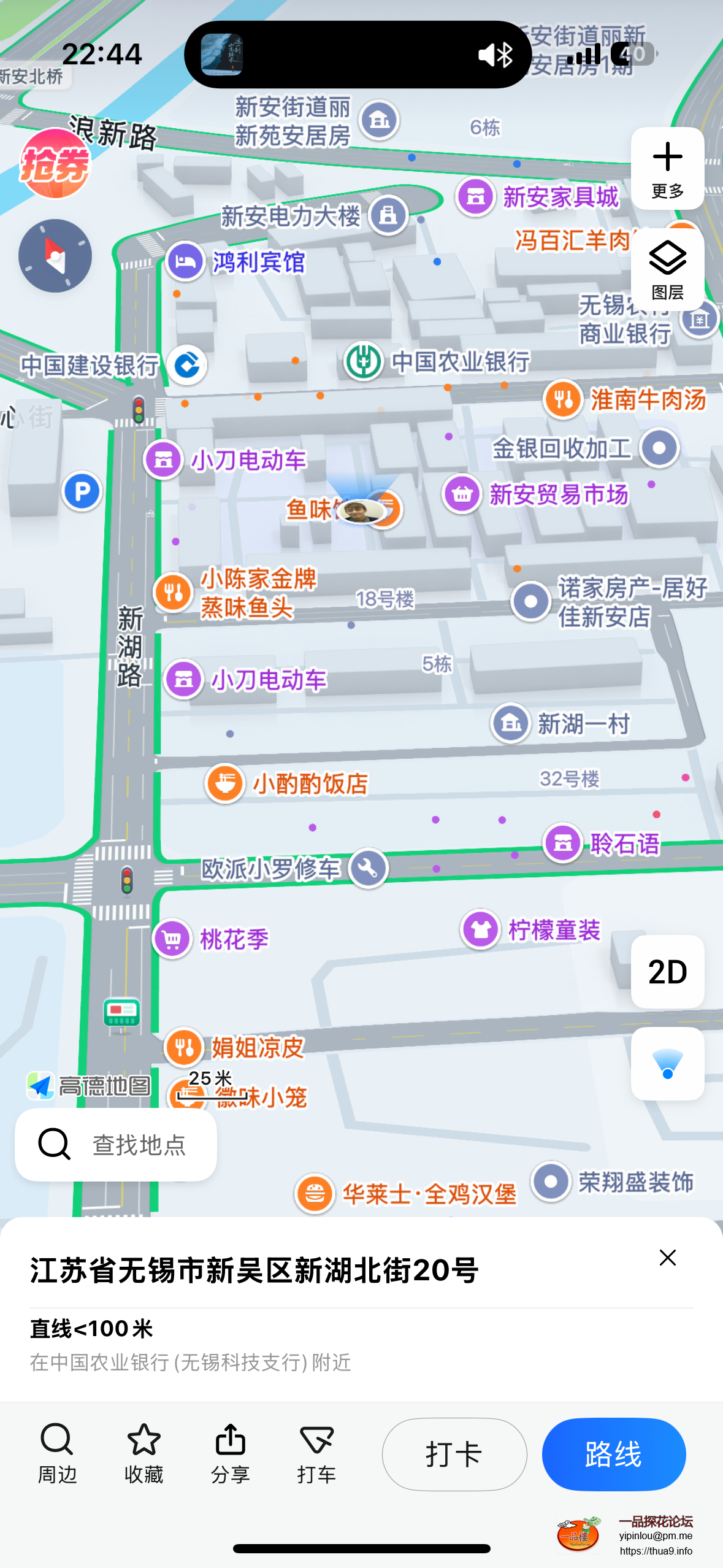Save this location with 收藏
This screenshot has width=723, height=1568.
[143, 1453]
